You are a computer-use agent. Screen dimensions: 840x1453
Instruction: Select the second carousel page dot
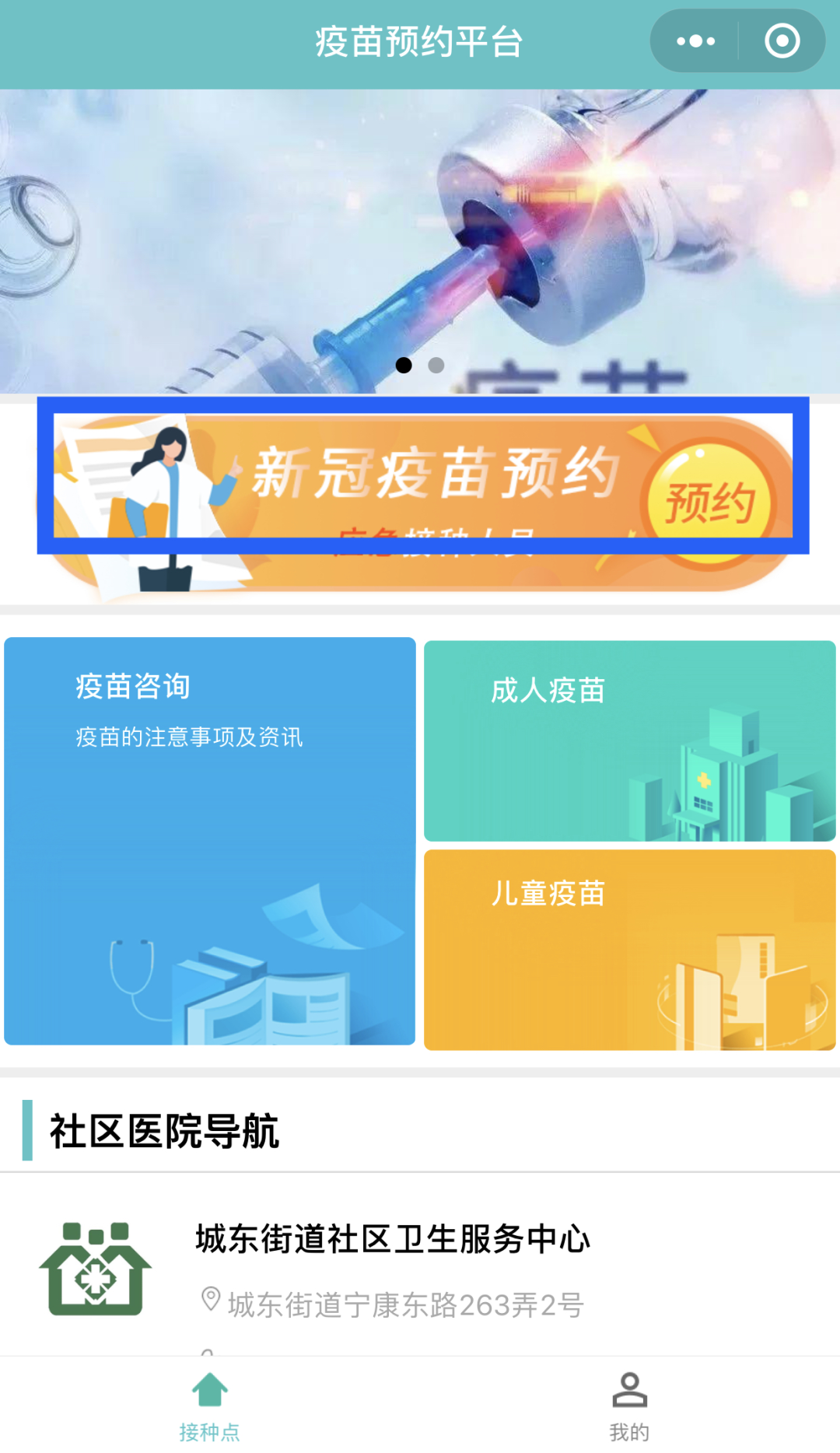pyautogui.click(x=436, y=365)
